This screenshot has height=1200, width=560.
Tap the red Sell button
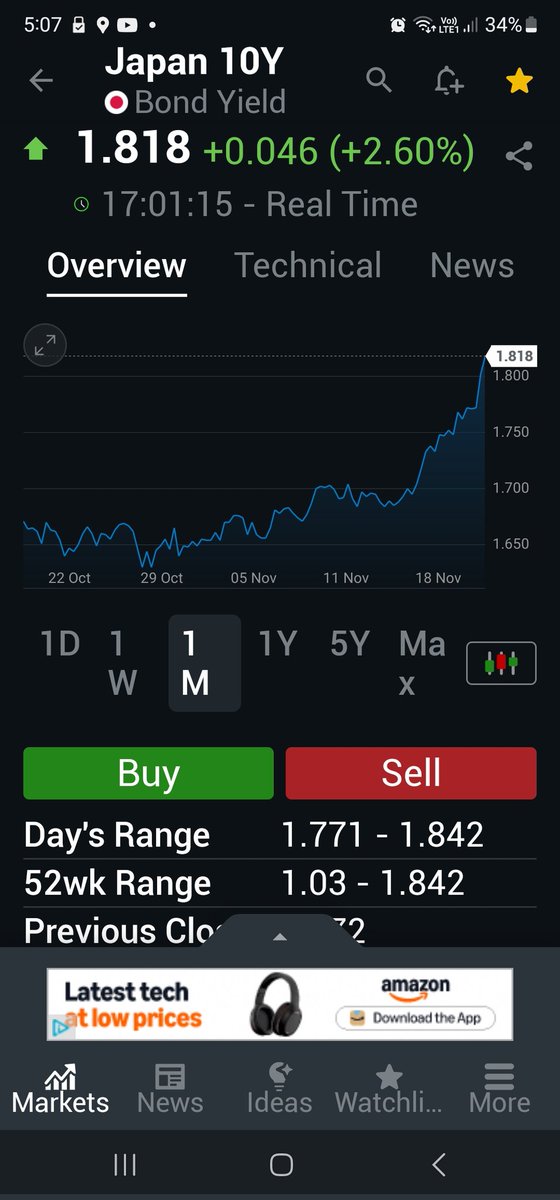411,773
